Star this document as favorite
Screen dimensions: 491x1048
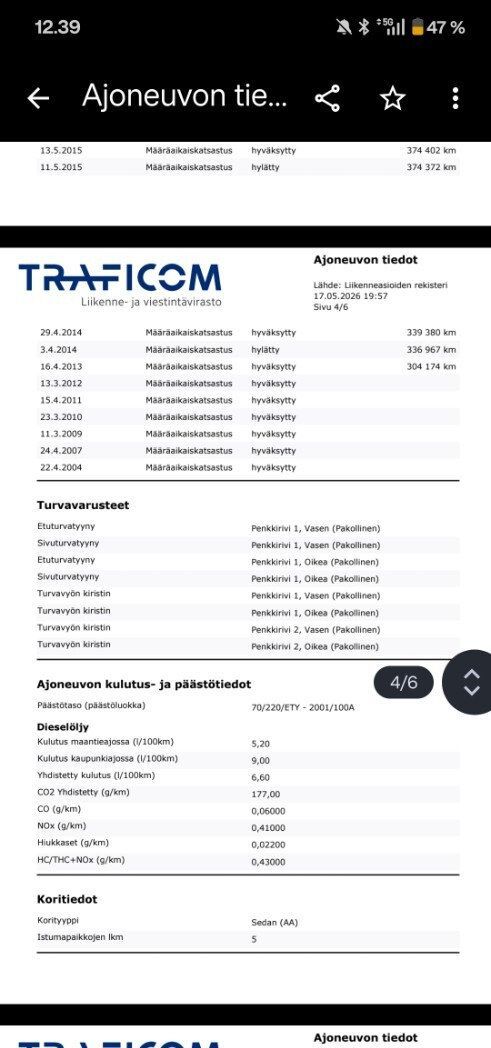393,99
